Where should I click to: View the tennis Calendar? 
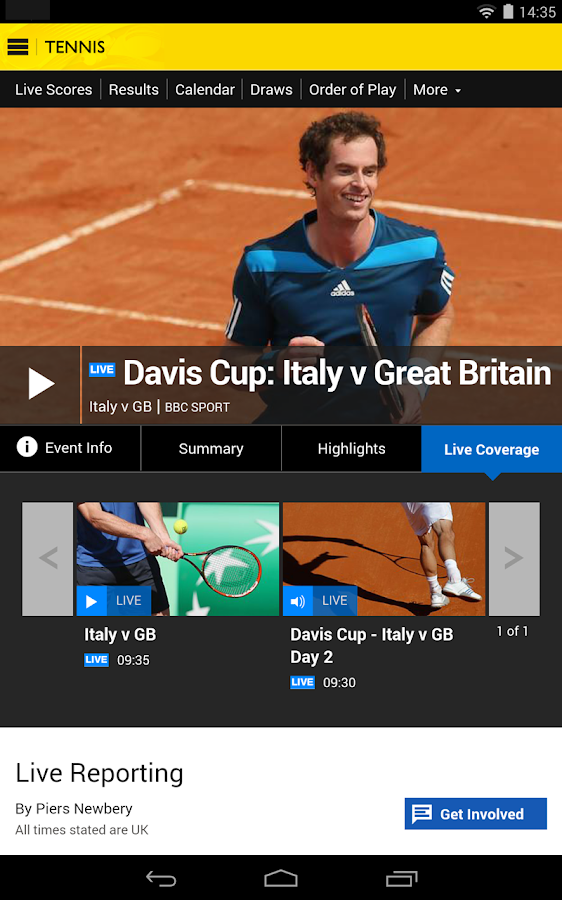(205, 90)
